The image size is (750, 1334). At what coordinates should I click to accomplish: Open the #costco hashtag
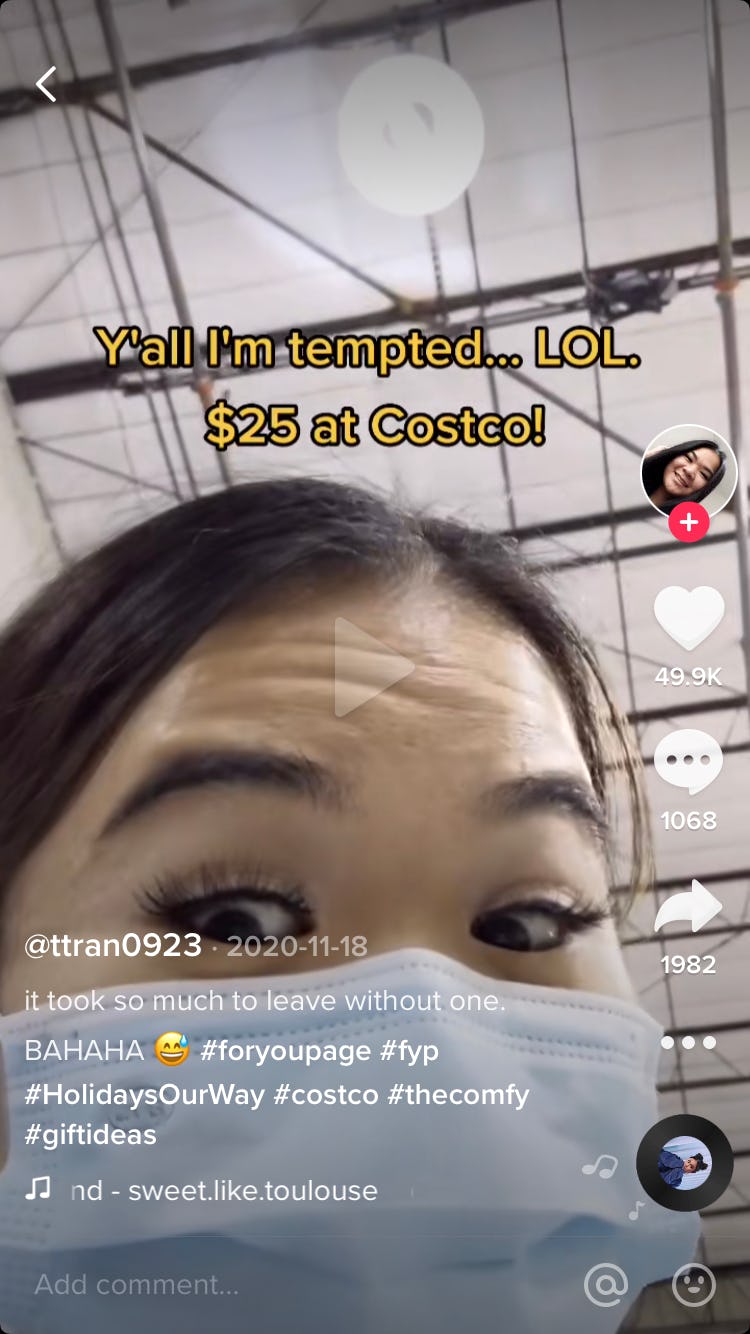tap(326, 1094)
